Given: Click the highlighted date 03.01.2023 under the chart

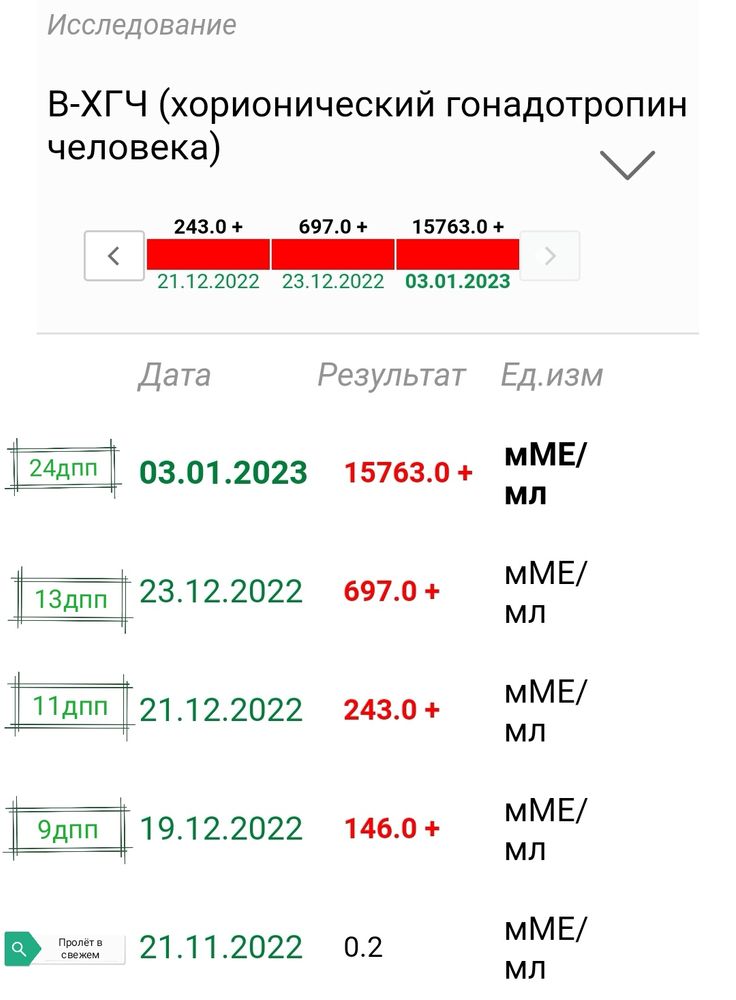Looking at the screenshot, I should (x=456, y=281).
